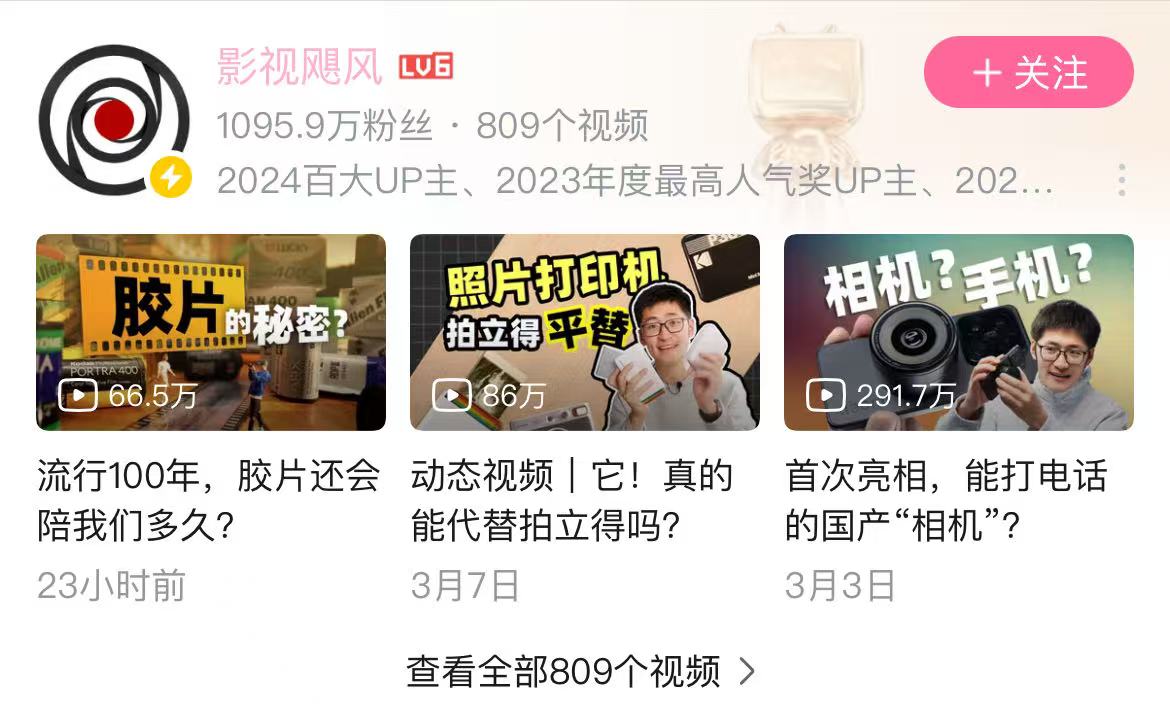1170x726 pixels.
Task: View all 809 videos link
Action: tap(581, 672)
